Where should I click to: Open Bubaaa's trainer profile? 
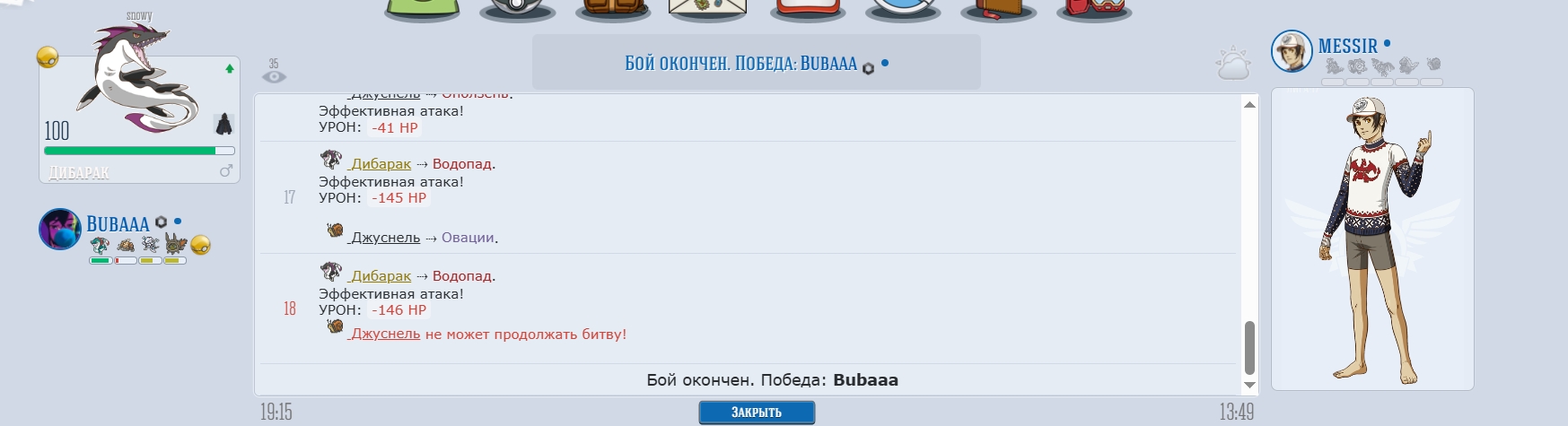pyautogui.click(x=118, y=223)
